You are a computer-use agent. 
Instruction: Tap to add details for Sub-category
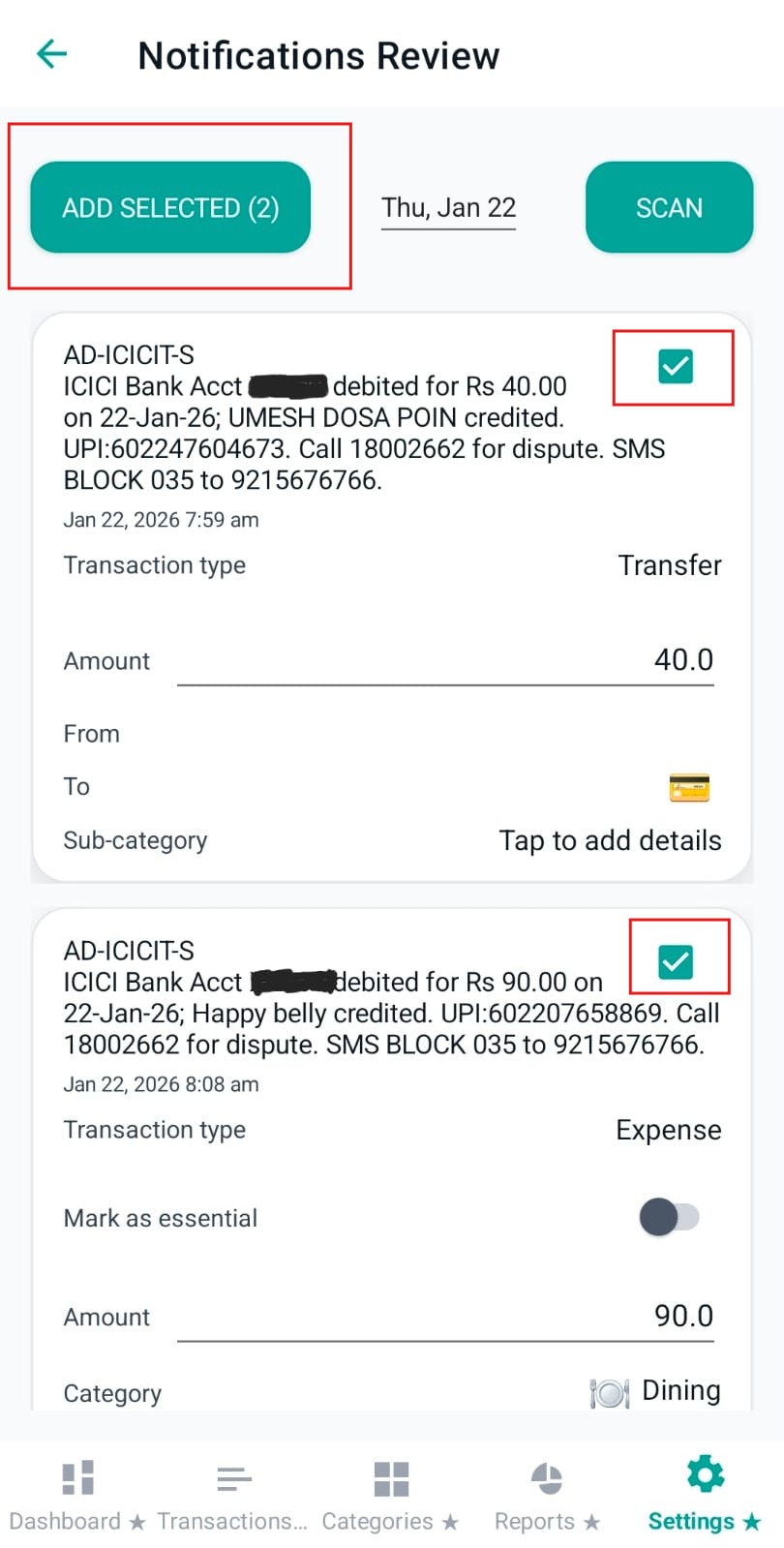(x=611, y=840)
